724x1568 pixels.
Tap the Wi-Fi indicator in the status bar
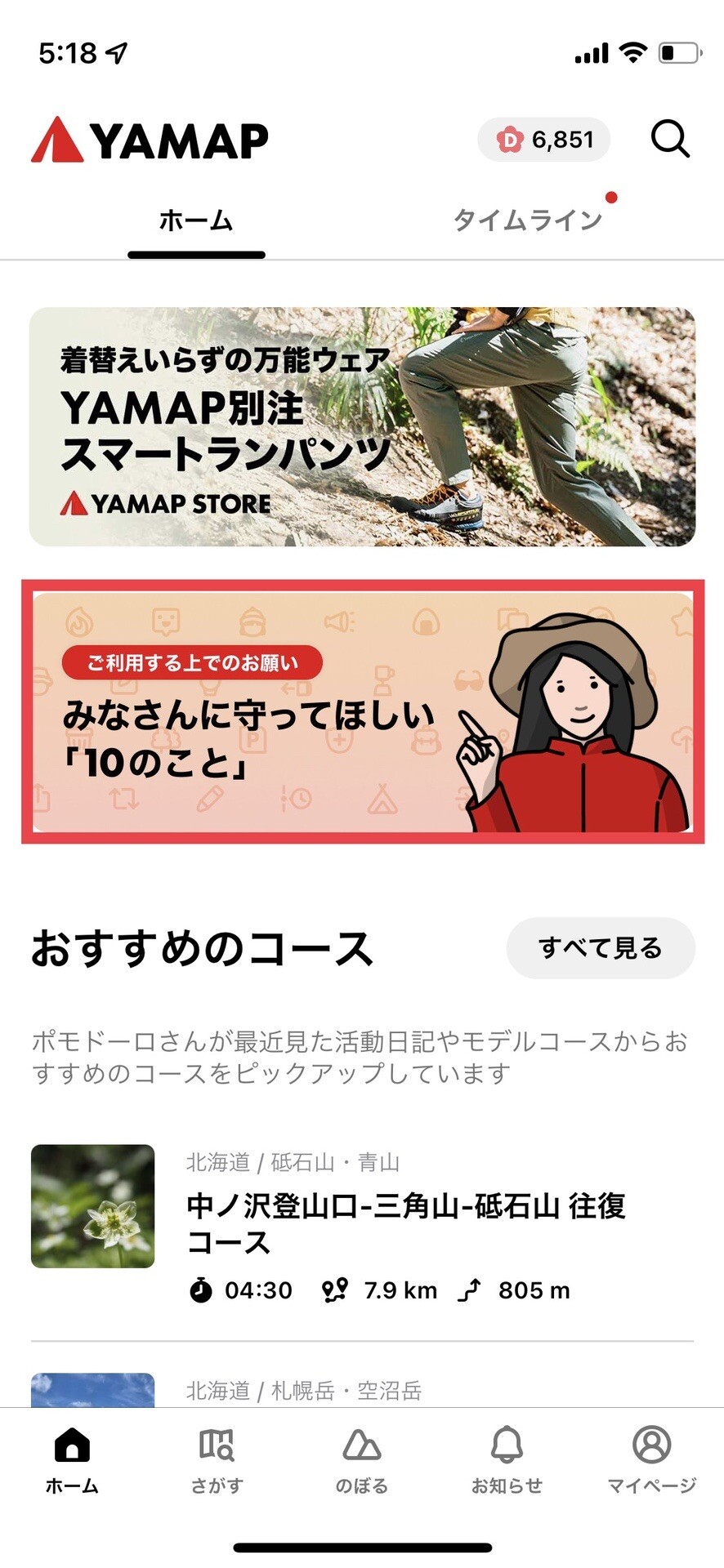point(633,51)
